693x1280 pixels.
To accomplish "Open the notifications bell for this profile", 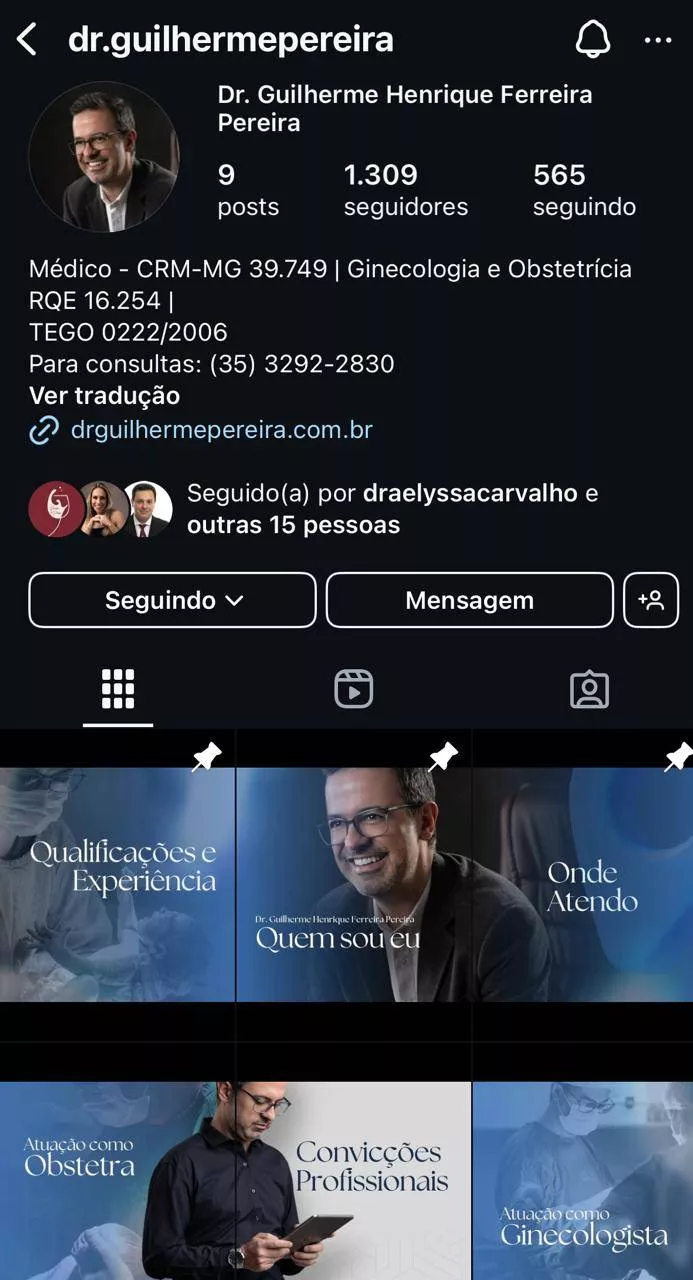I will (x=593, y=40).
